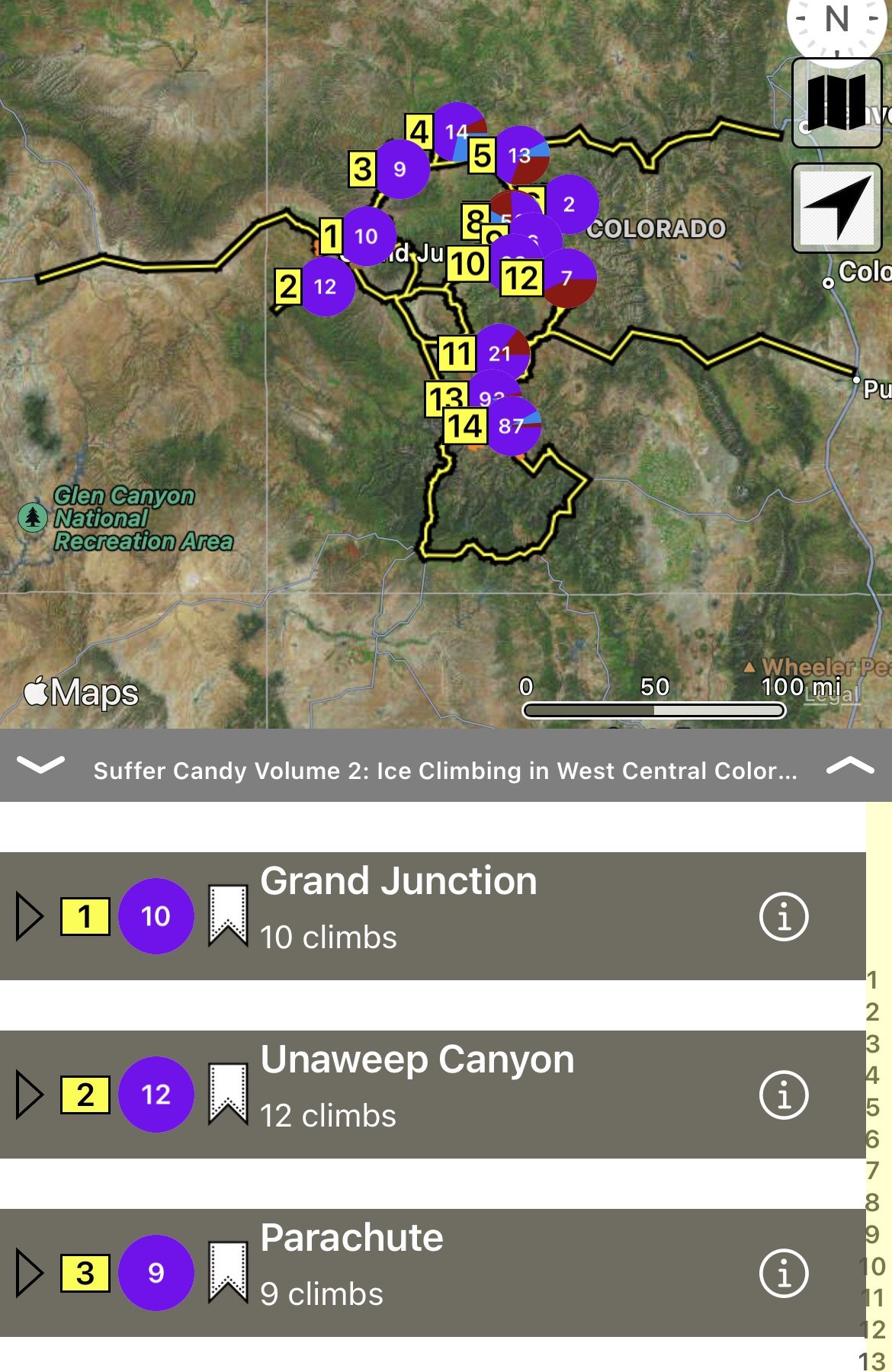Bookmark Grand Junction
The image size is (892, 1372).
228,916
